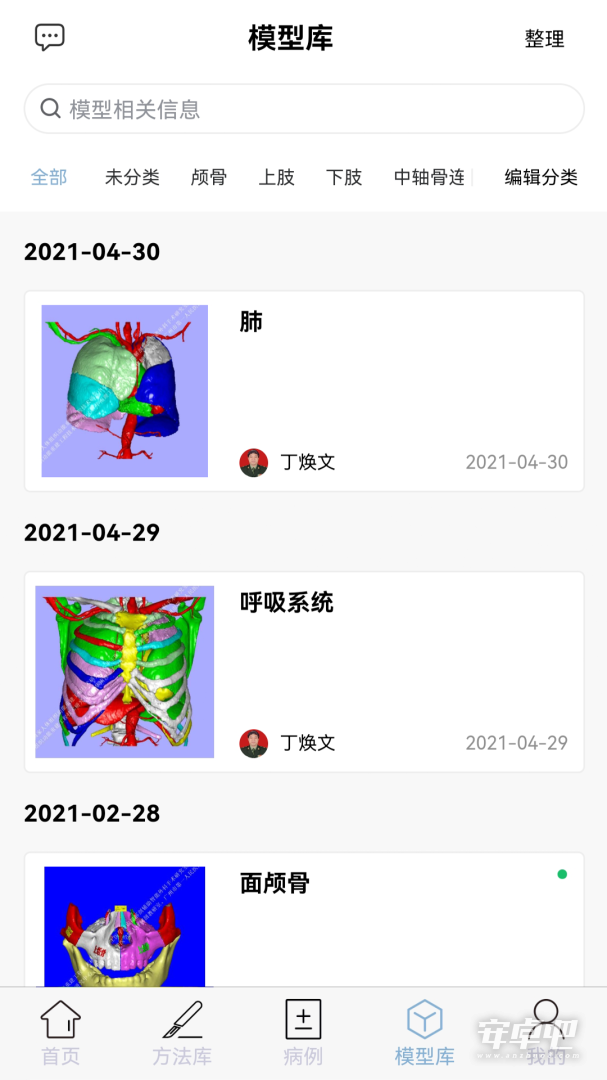This screenshot has height=1080, width=607.
Task: Filter models by 颅骨
Action: click(209, 177)
